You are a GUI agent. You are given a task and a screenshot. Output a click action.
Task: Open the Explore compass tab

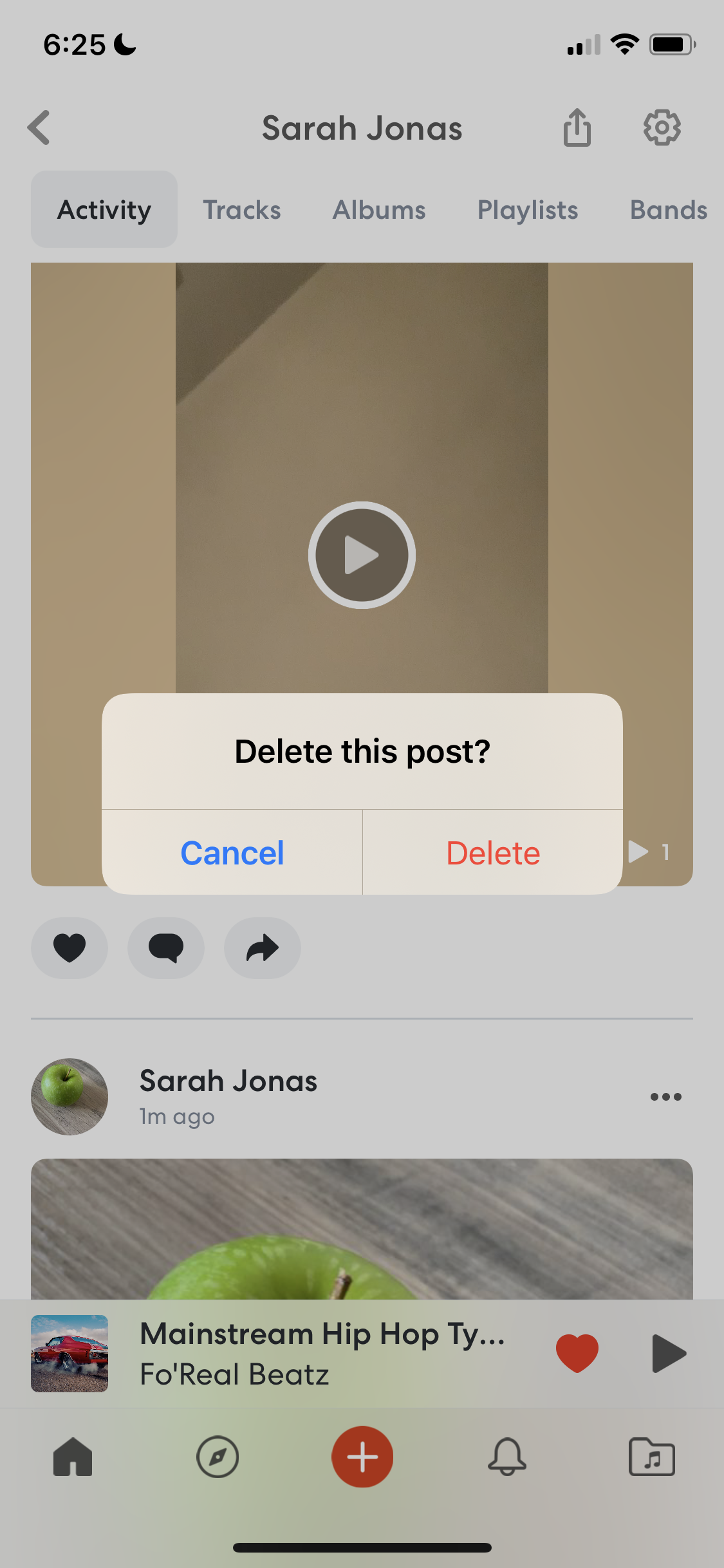[218, 1457]
